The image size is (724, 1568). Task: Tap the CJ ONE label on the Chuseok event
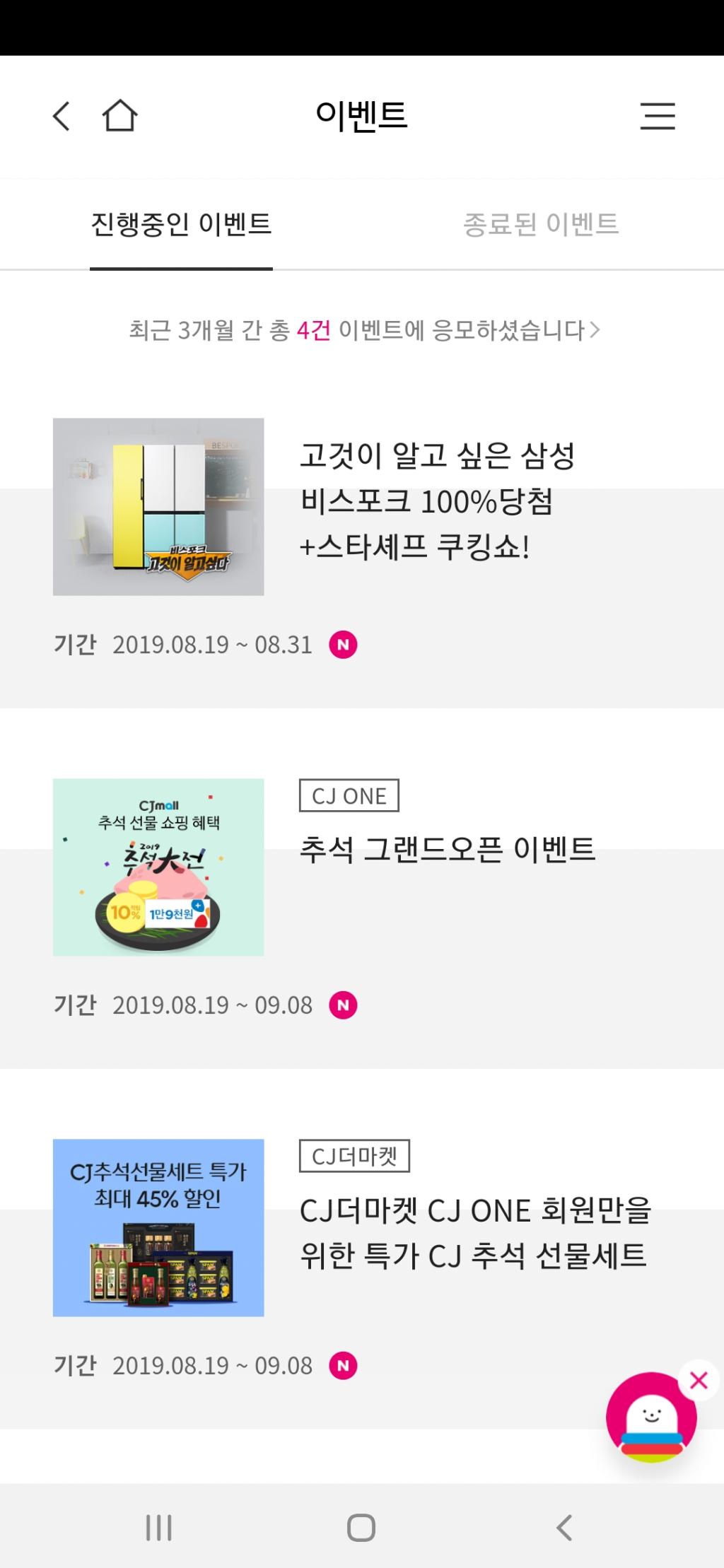[x=349, y=795]
